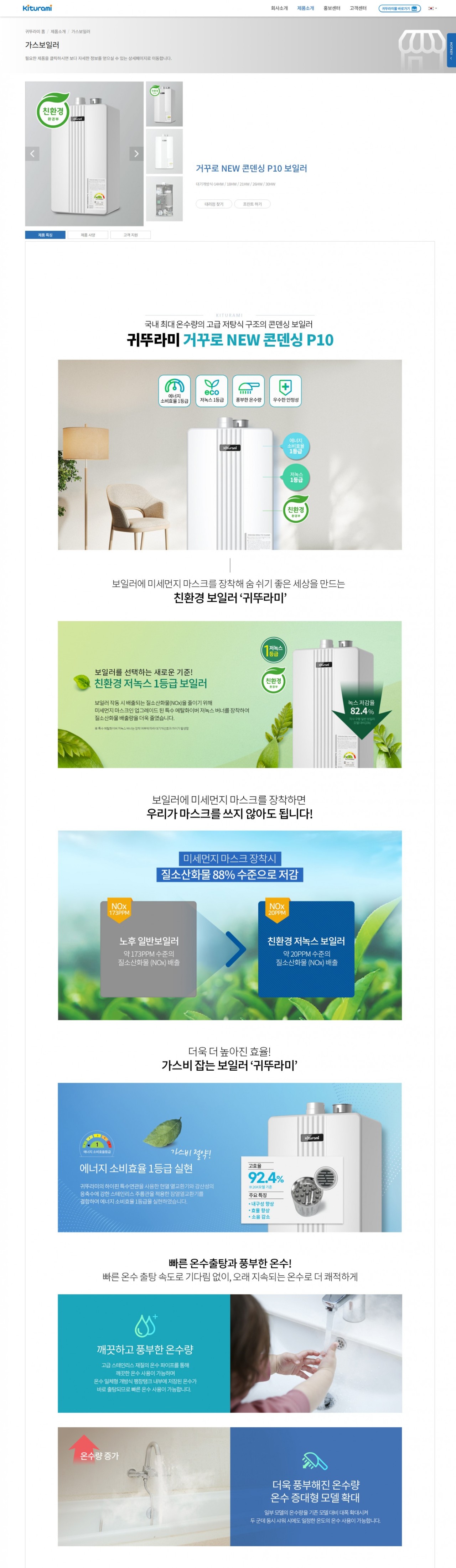Open the language flag dropdown
The height and width of the screenshot is (1568, 456).
[x=432, y=9]
